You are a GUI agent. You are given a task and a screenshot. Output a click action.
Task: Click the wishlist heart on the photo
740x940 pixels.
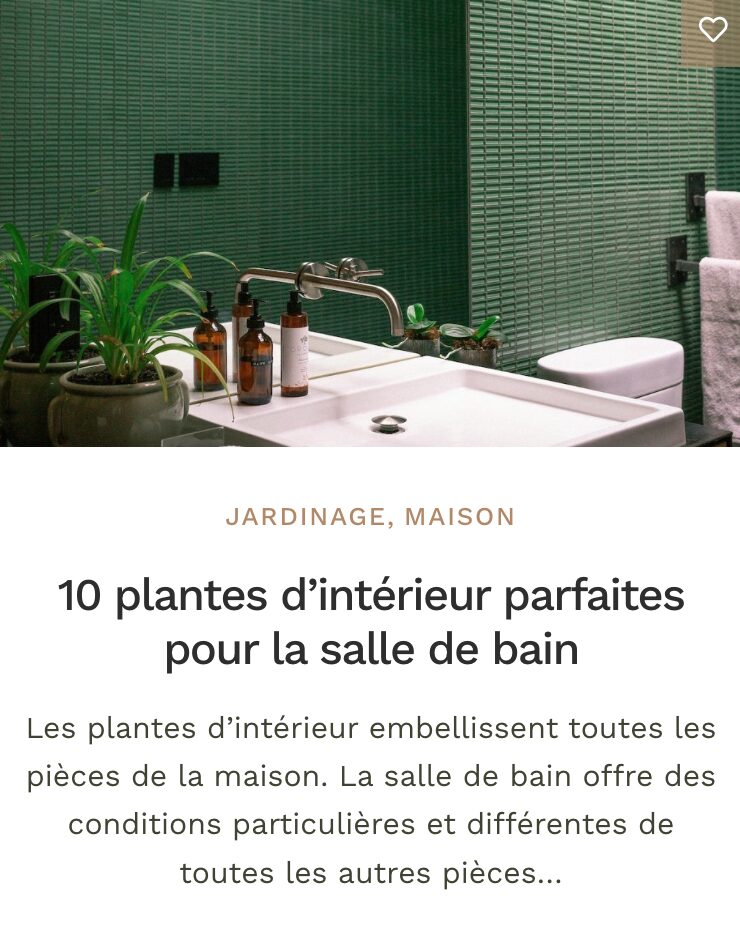click(713, 30)
